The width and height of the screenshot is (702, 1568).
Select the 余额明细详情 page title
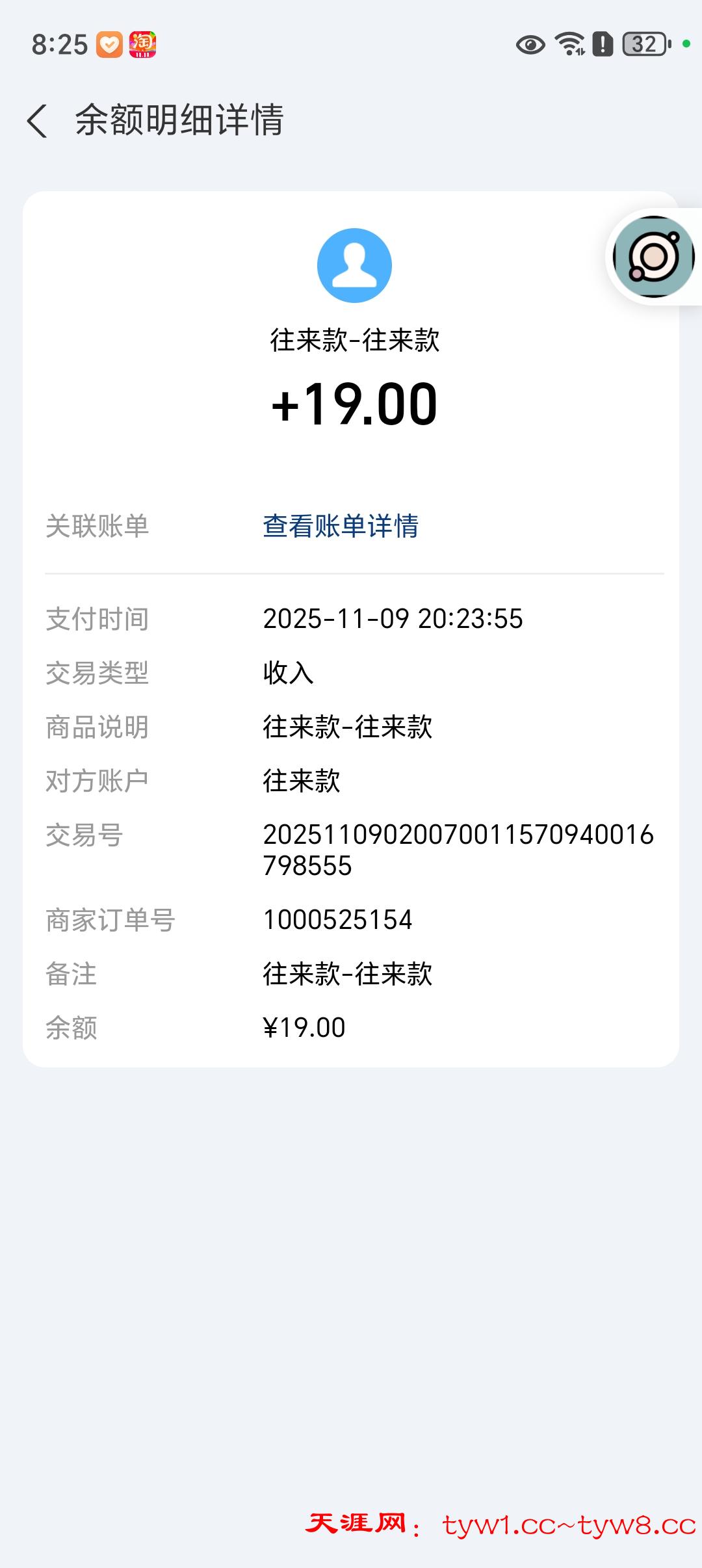179,121
